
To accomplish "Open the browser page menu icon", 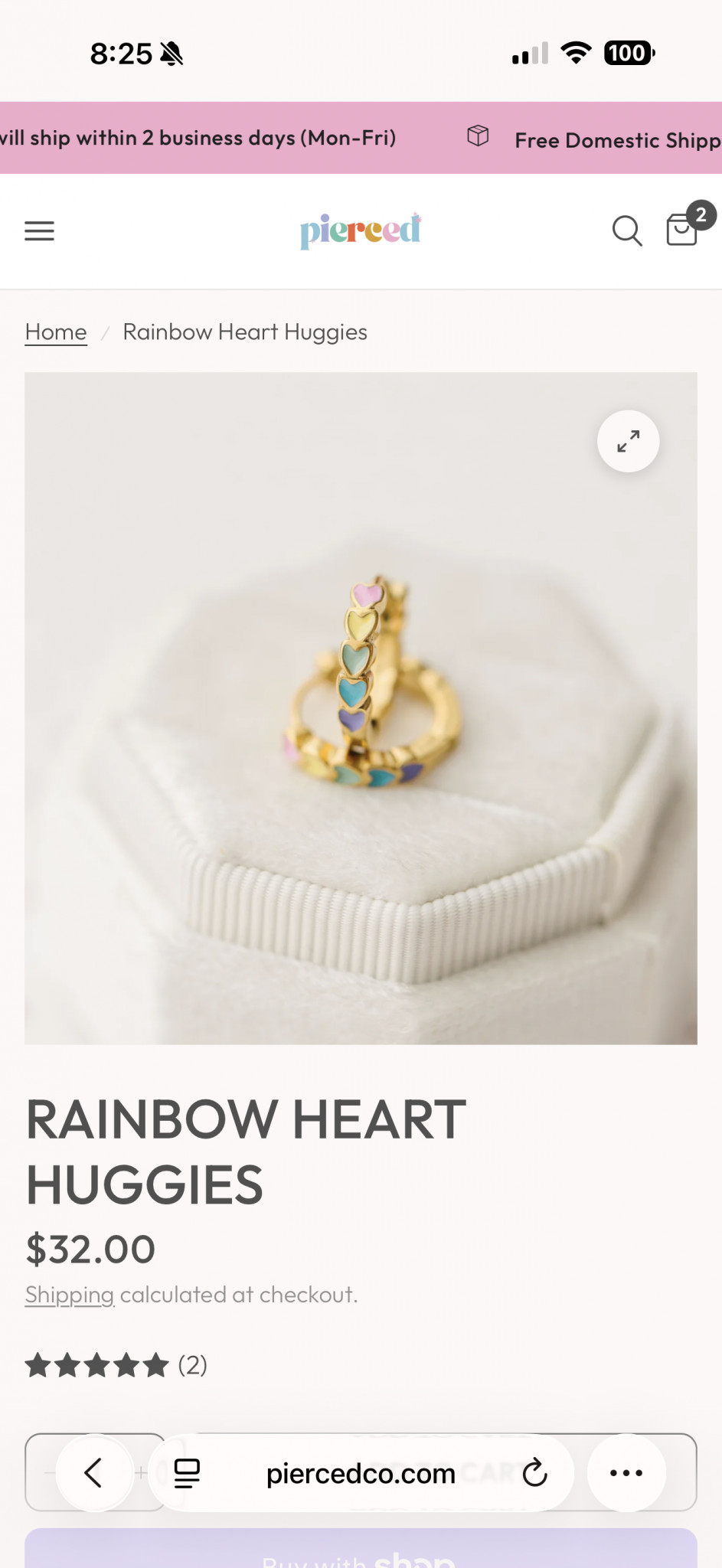I will [x=187, y=1472].
